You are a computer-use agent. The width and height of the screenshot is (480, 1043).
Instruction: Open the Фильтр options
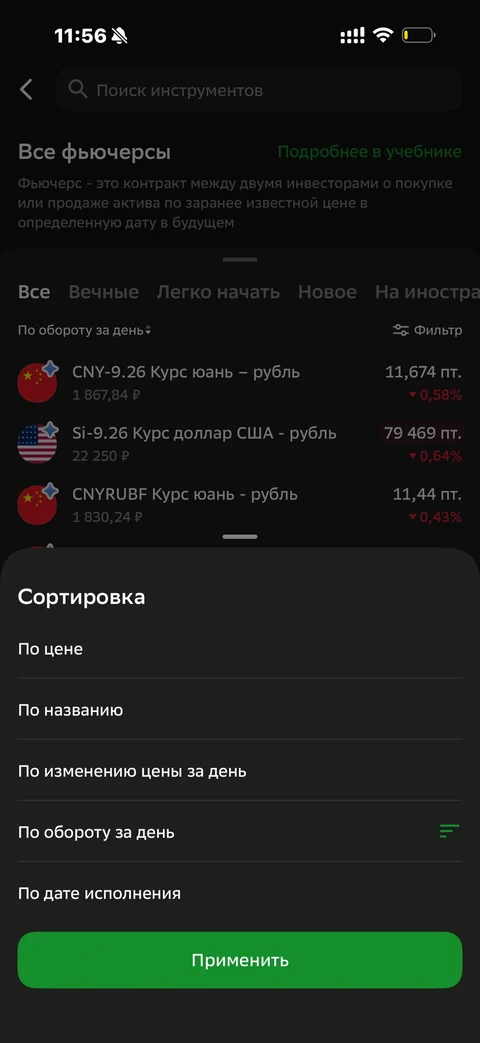tap(427, 330)
